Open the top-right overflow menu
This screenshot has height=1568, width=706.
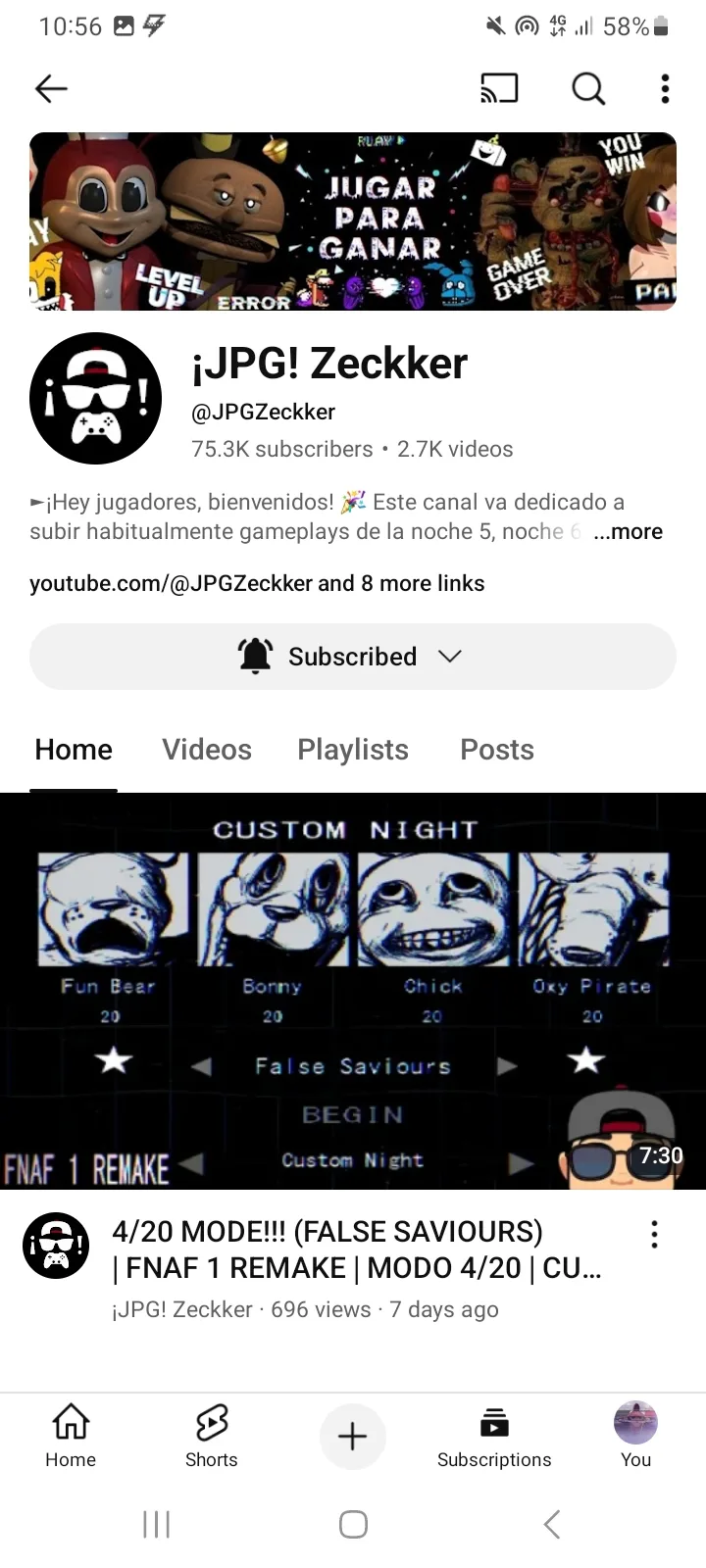[665, 89]
